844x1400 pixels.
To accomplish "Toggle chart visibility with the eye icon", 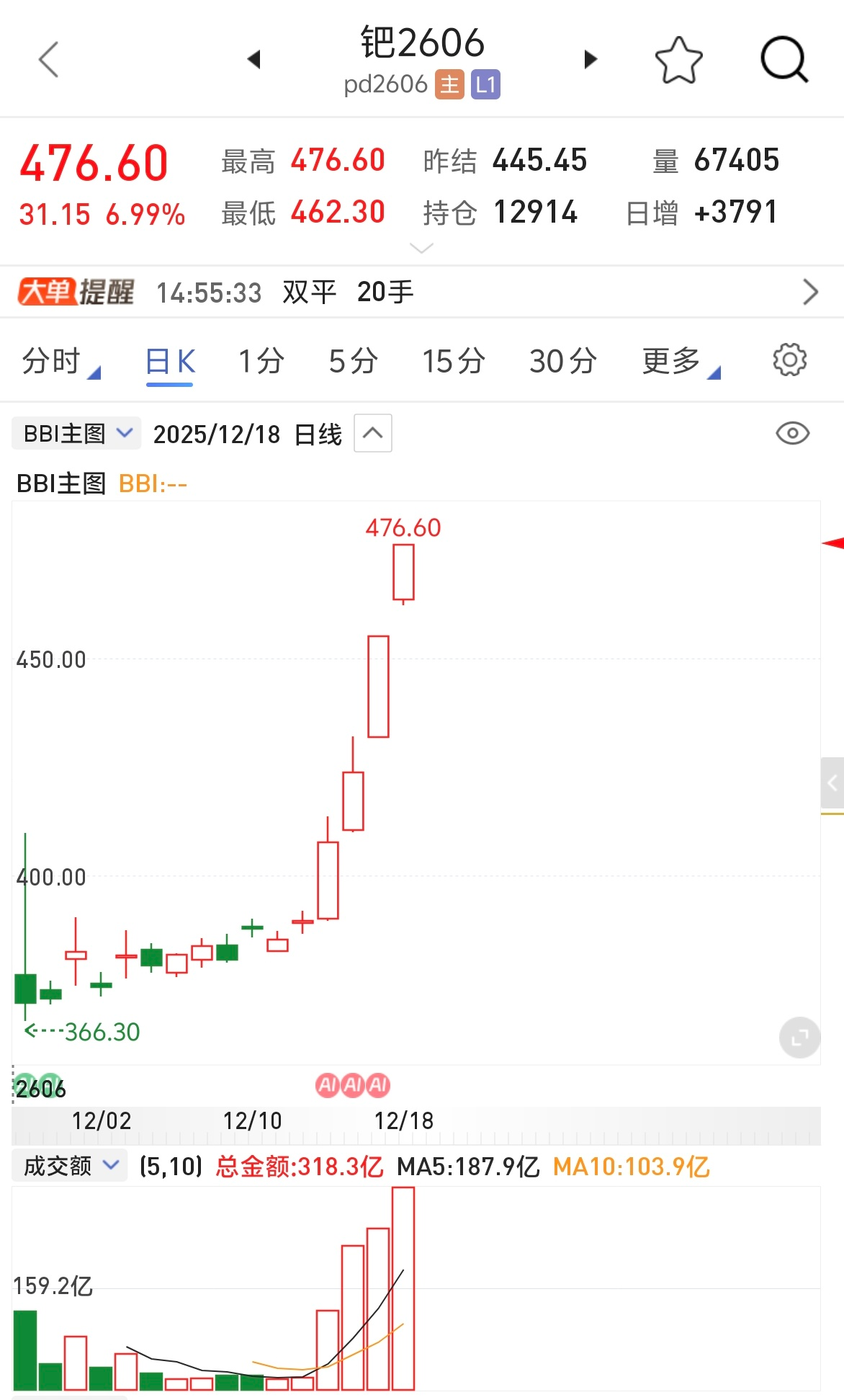I will [x=792, y=432].
